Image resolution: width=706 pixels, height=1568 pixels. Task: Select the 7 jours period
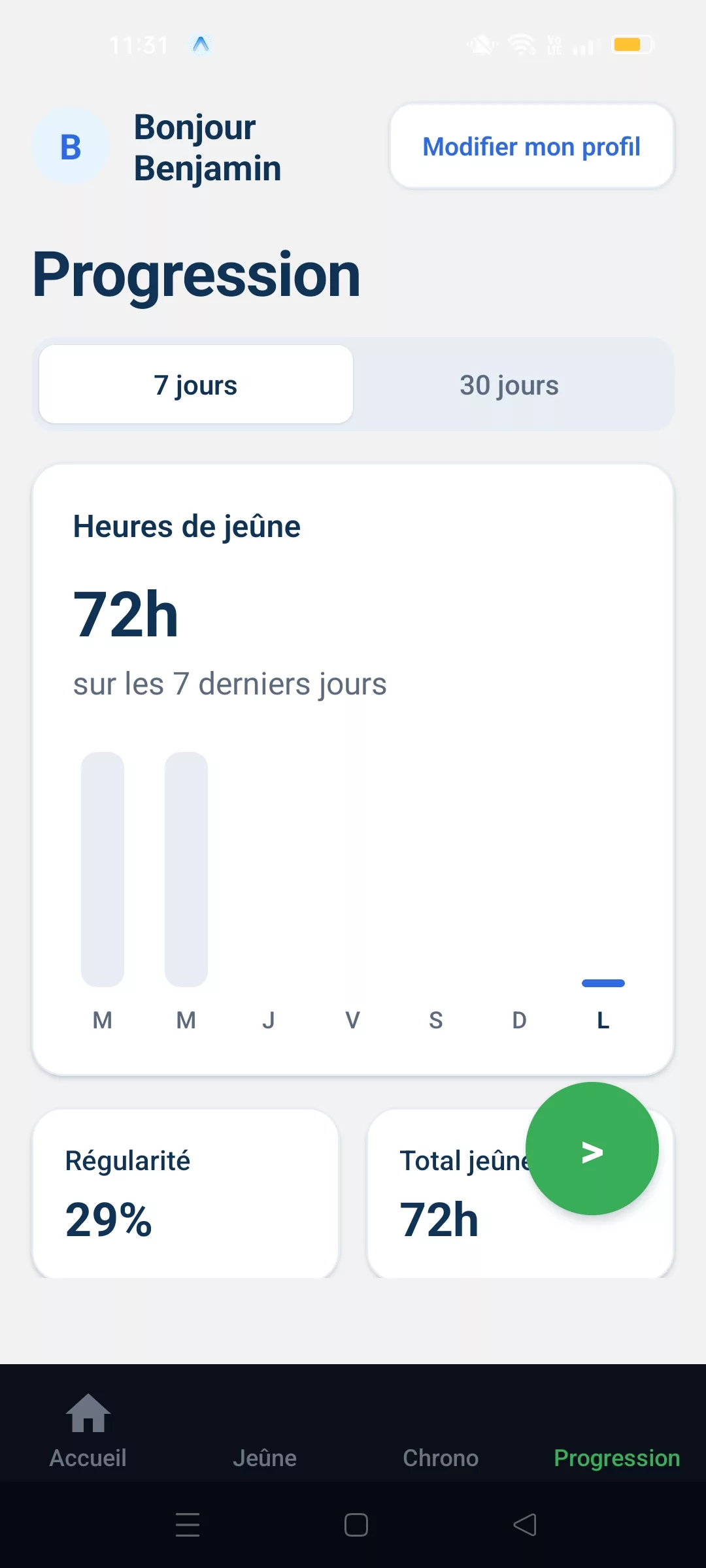click(x=195, y=385)
